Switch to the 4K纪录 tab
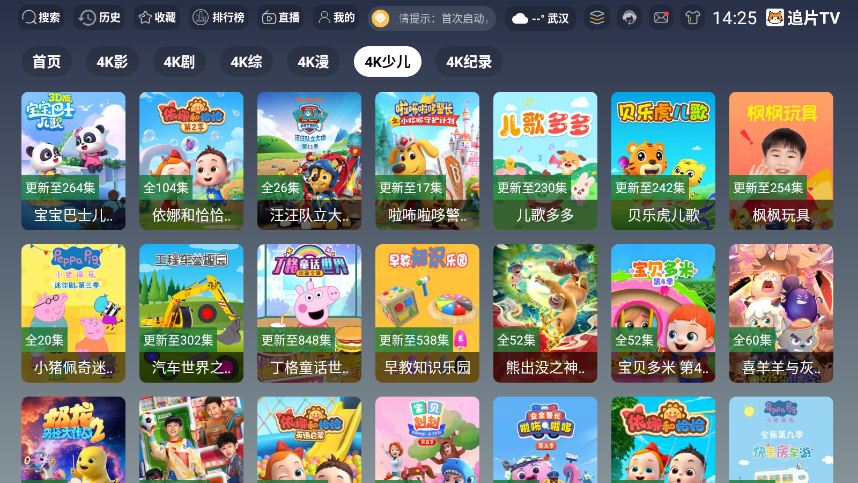The image size is (858, 483). click(x=469, y=62)
